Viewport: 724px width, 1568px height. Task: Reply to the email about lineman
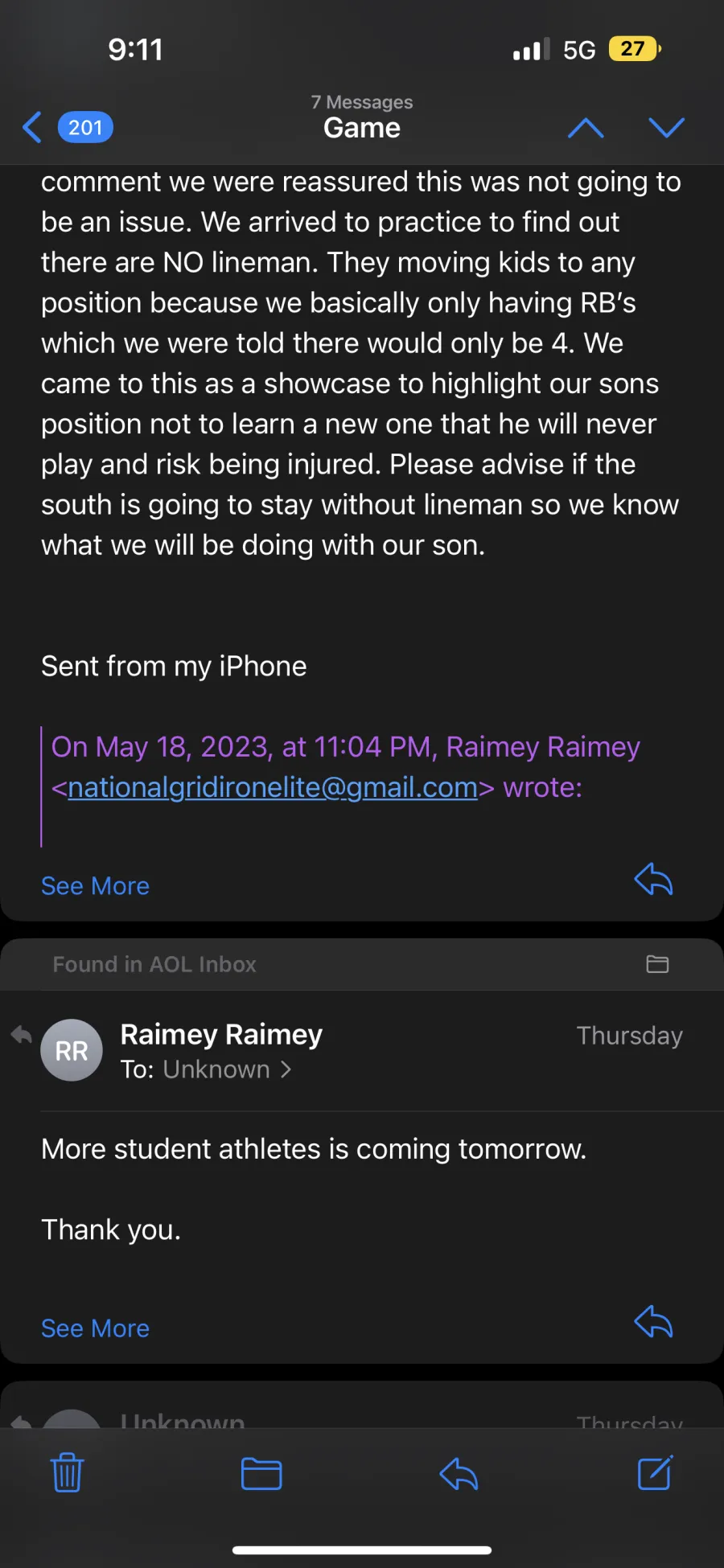[653, 879]
